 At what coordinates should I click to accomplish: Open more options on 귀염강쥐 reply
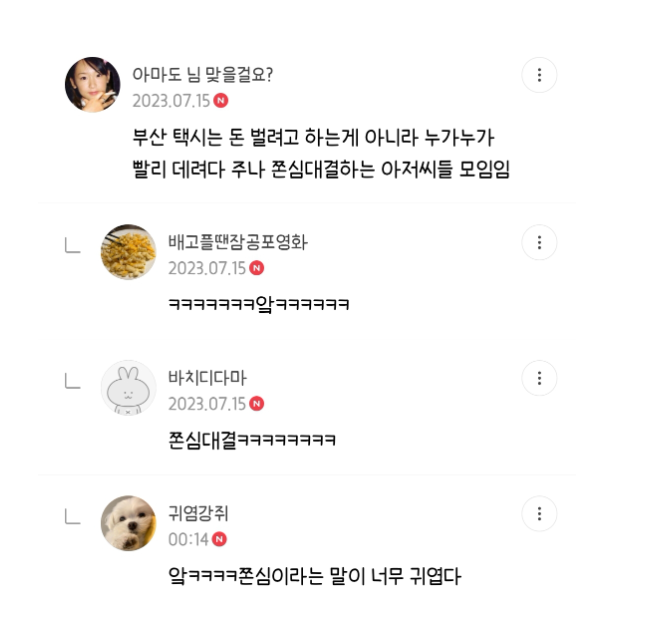click(x=539, y=514)
